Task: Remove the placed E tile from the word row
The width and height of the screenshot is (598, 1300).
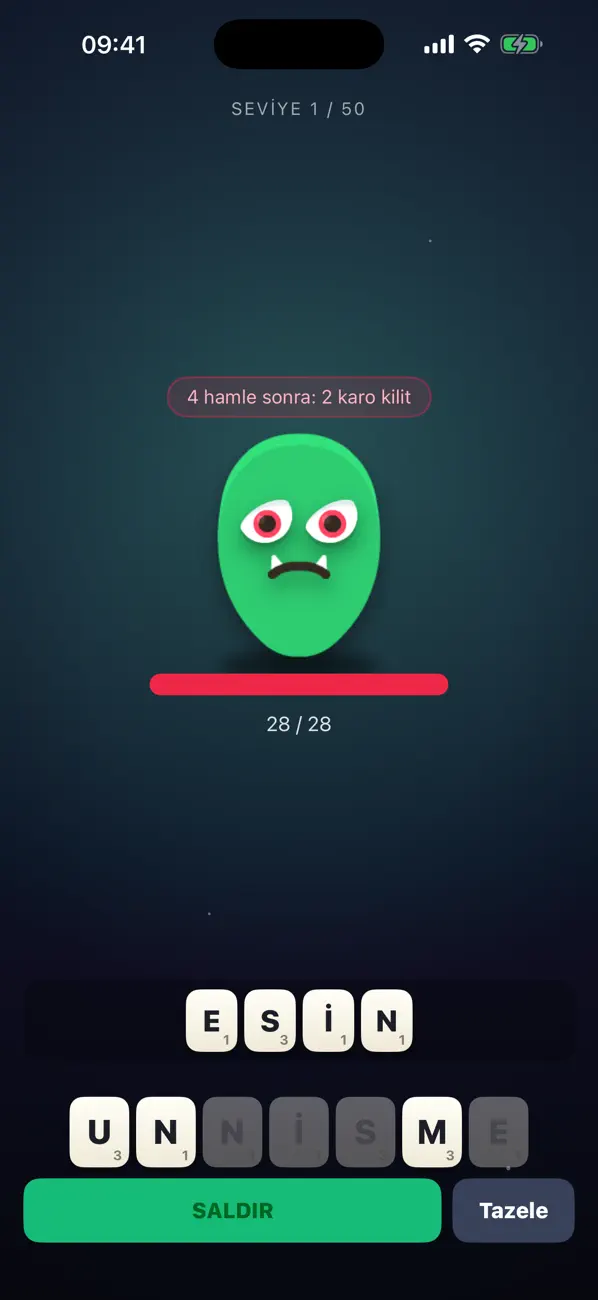Action: coord(212,1021)
